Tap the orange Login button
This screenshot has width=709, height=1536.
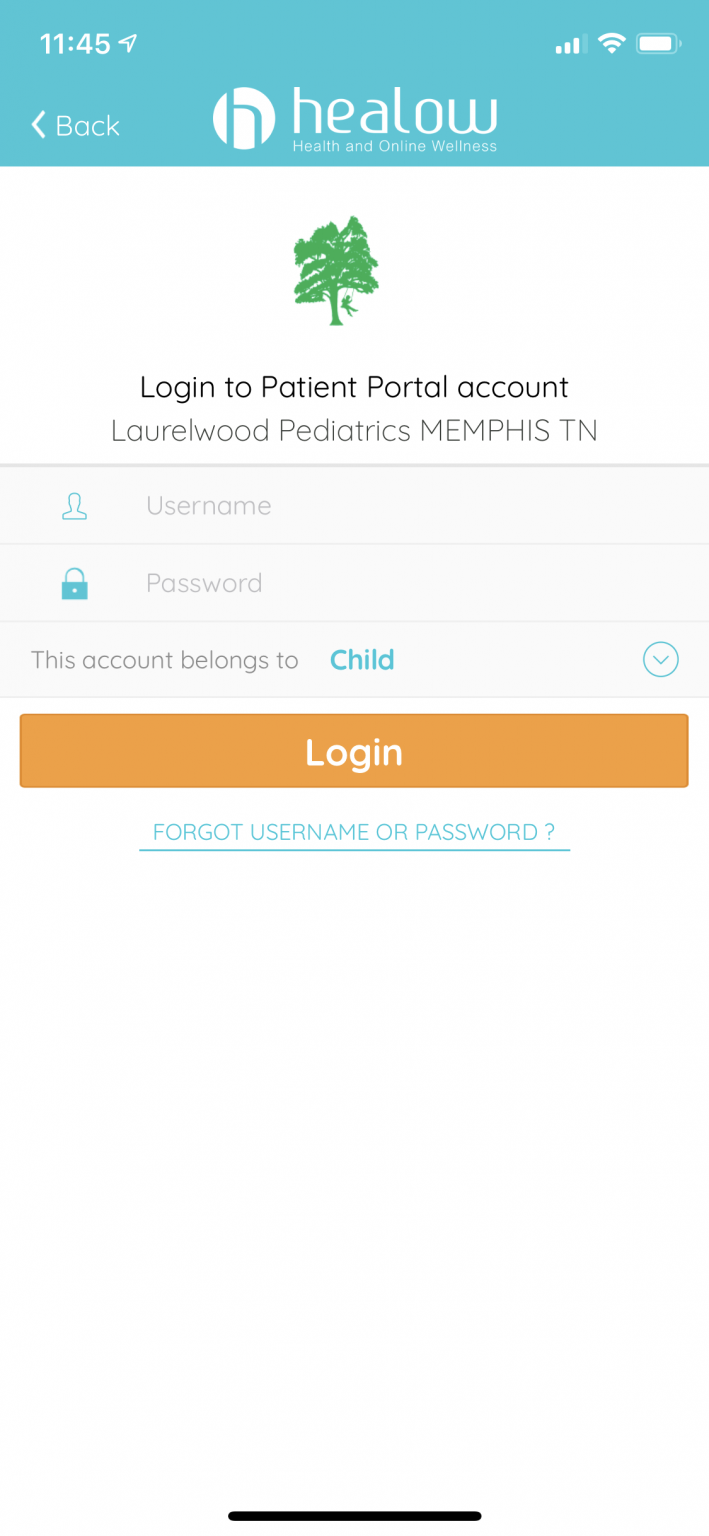tap(354, 751)
